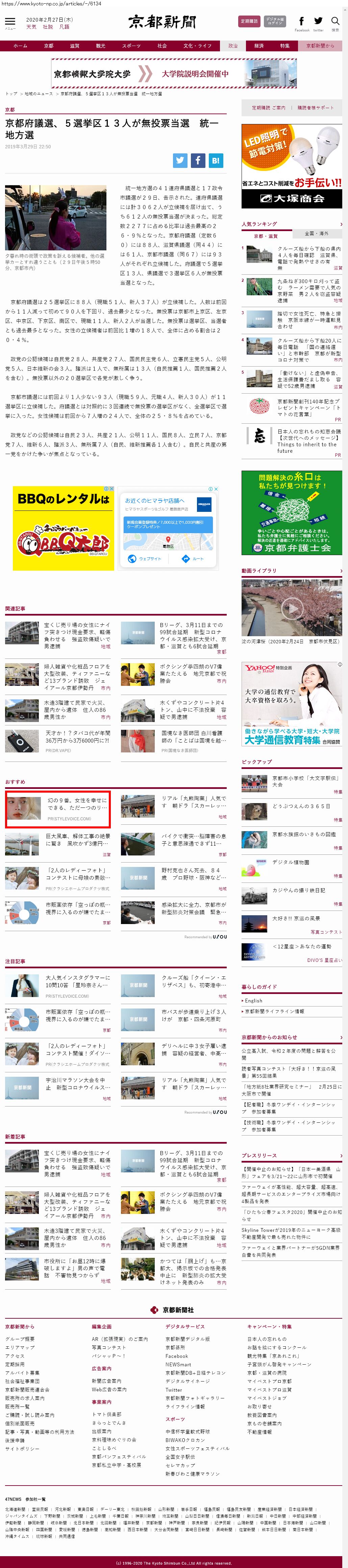Open the search icon in header
Image resolution: width=348 pixels, height=1568 pixels.
point(335,23)
